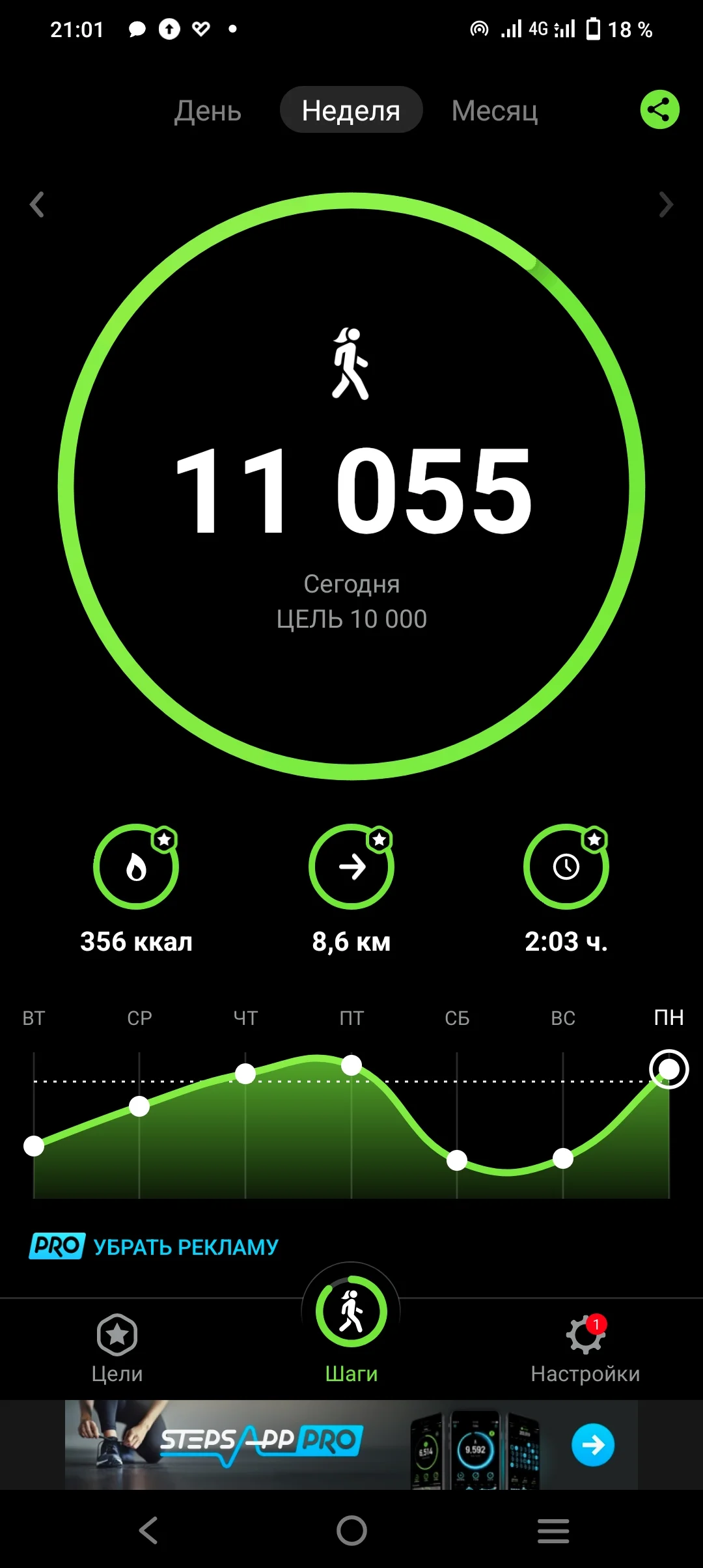
Task: Select the ВТ point on the chart
Action: point(34,1145)
